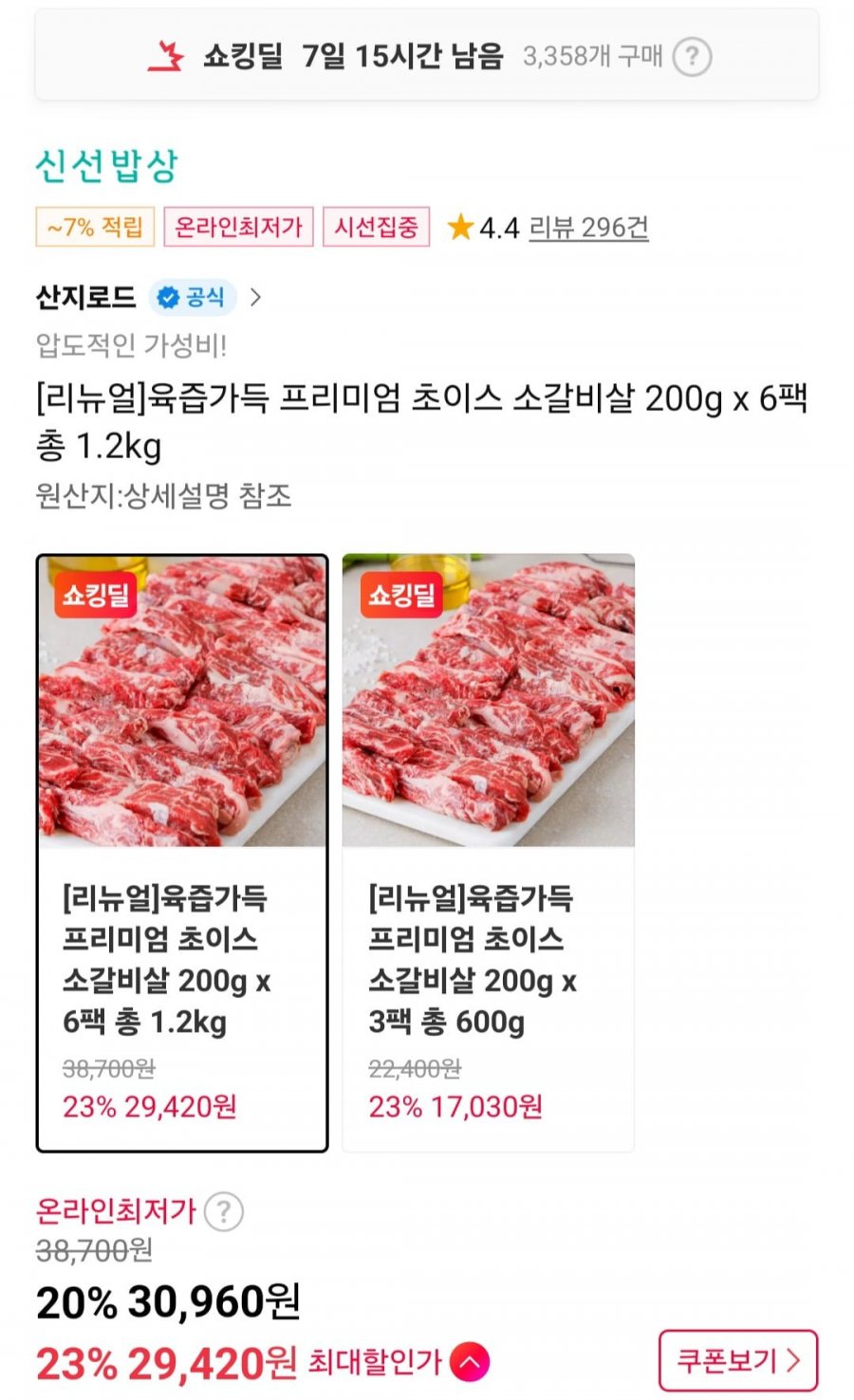Tap the help icon next to 온라인최저가

[x=224, y=1211]
